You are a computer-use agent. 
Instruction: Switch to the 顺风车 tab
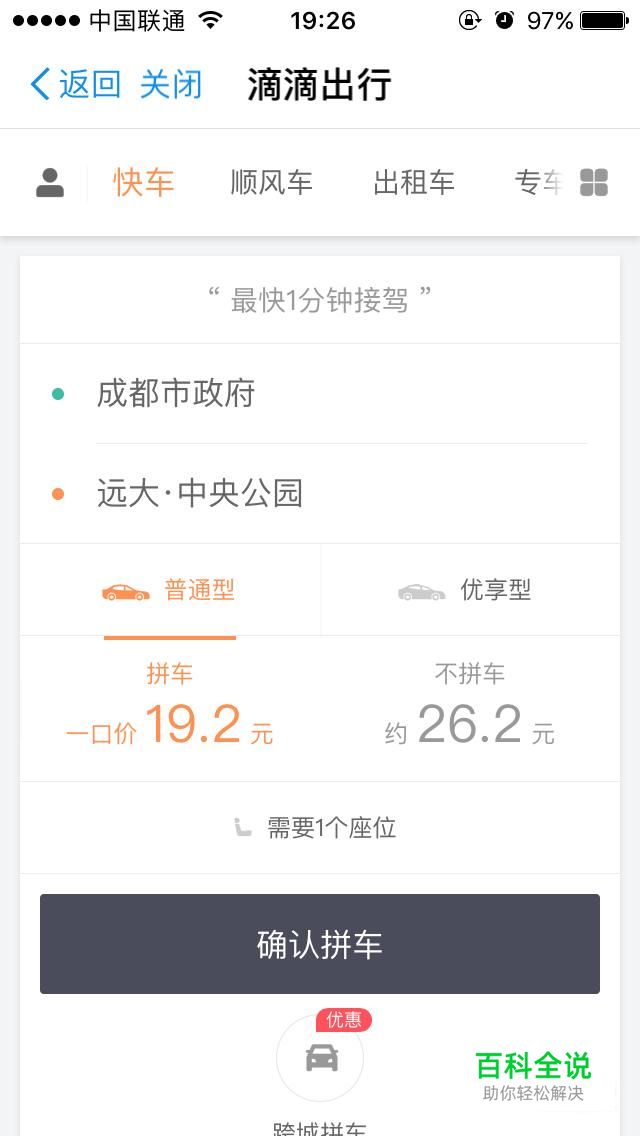pyautogui.click(x=271, y=183)
